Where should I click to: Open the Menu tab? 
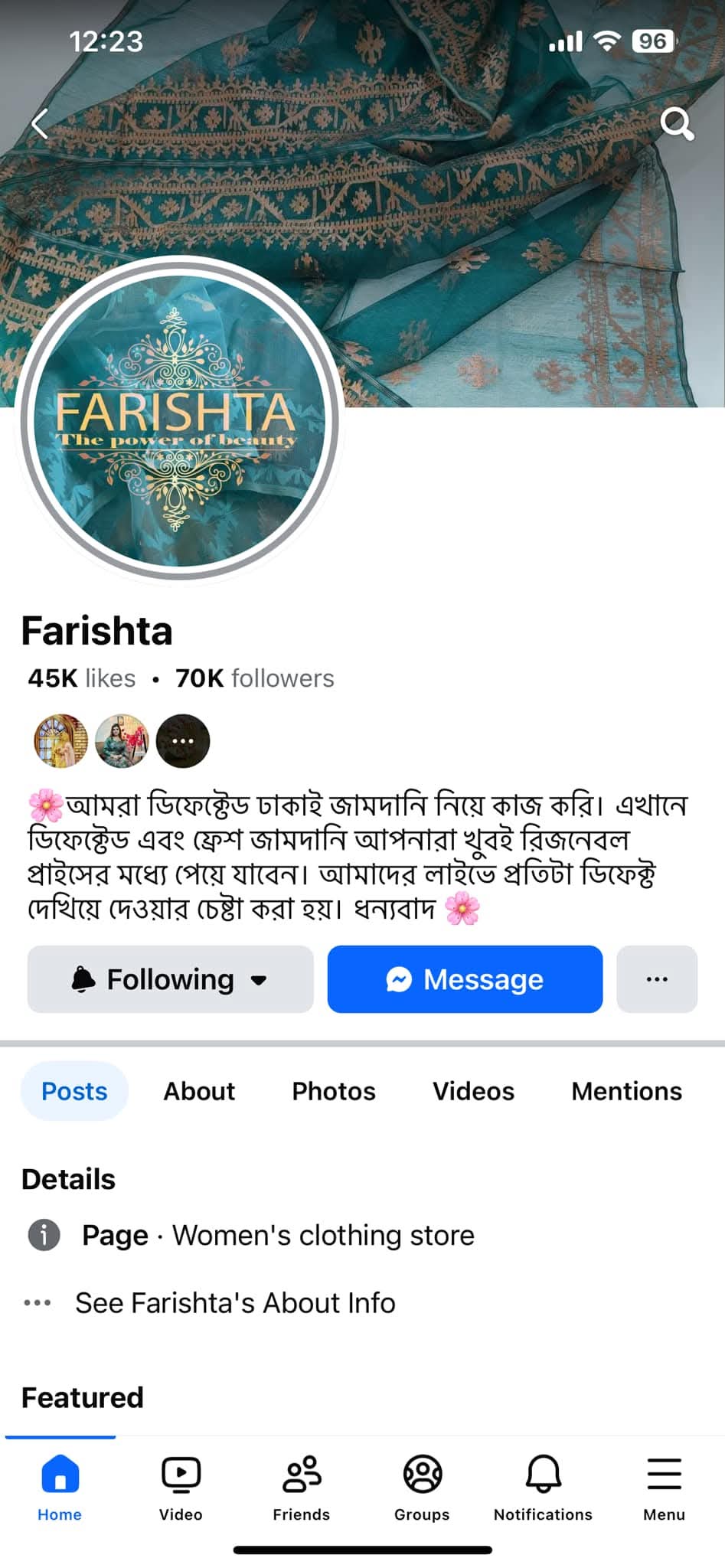[664, 1488]
